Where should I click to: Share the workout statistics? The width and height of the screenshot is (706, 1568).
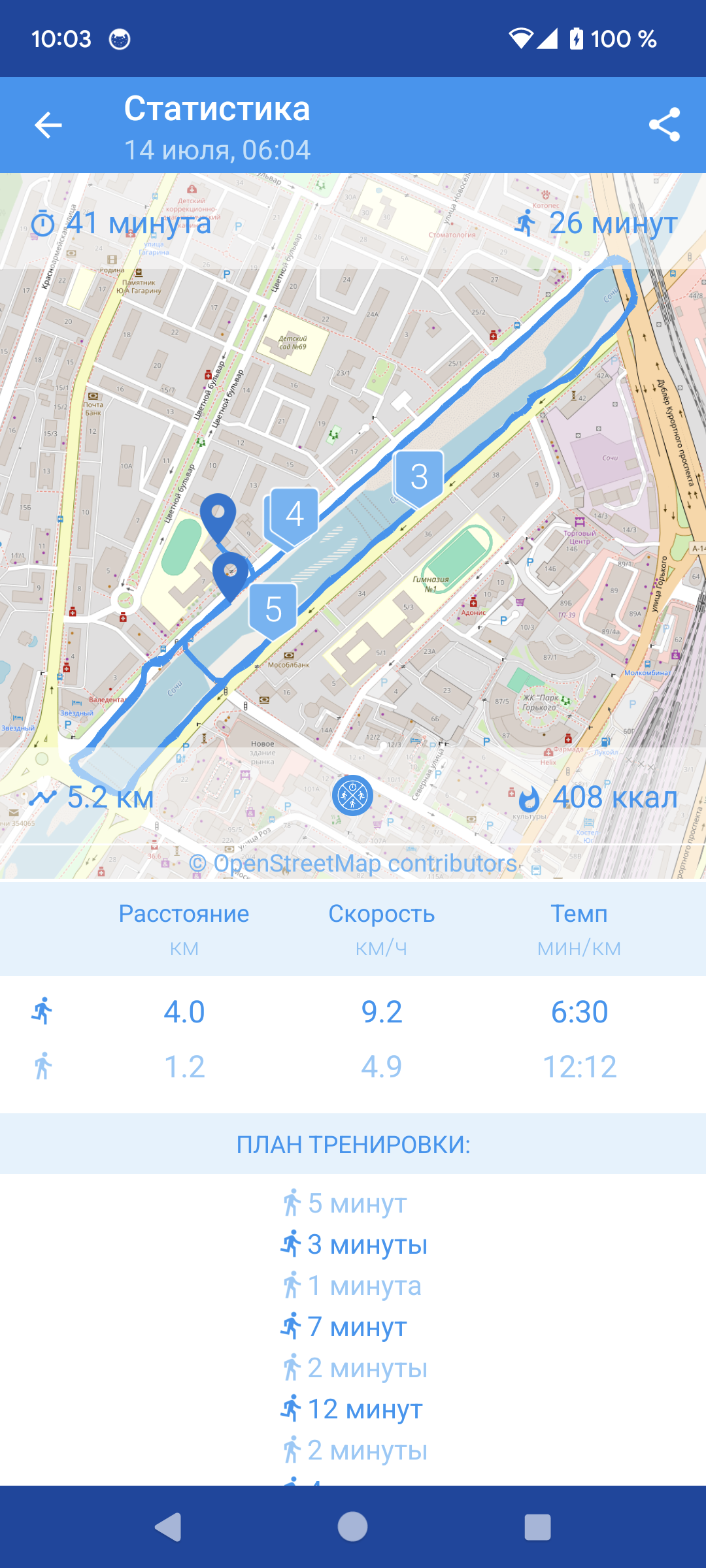click(664, 125)
